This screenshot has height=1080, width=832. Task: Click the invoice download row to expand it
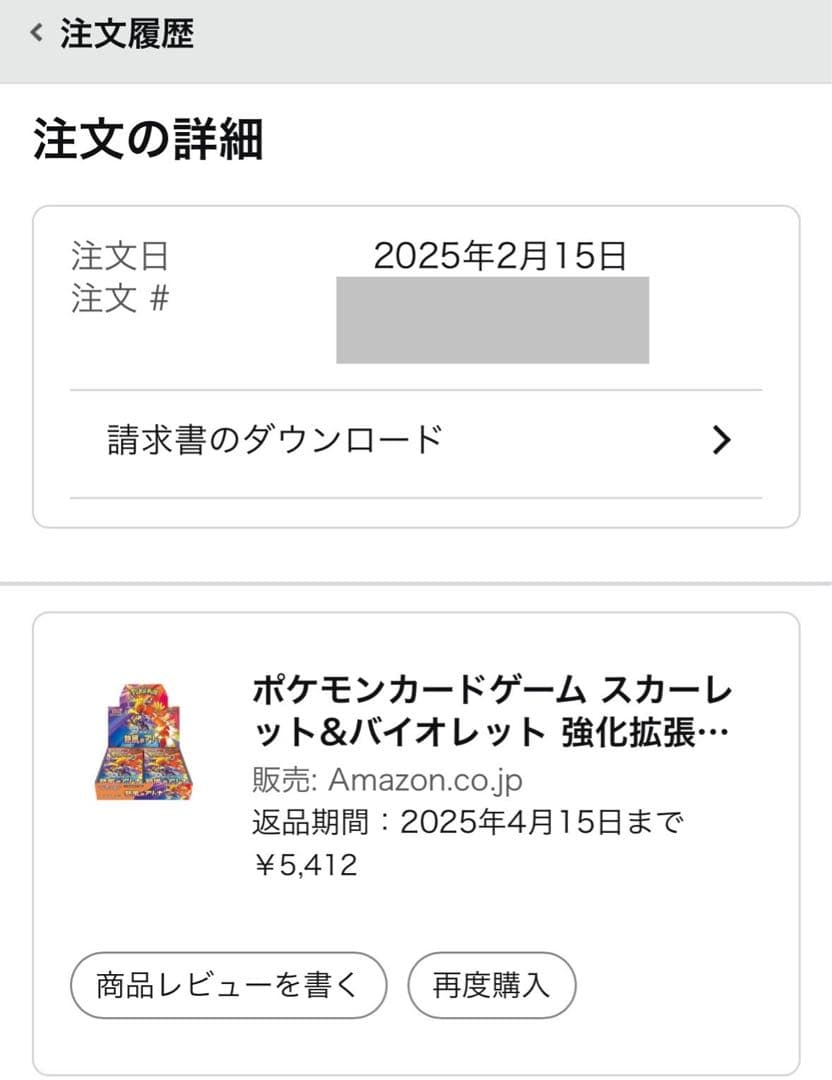[400, 440]
